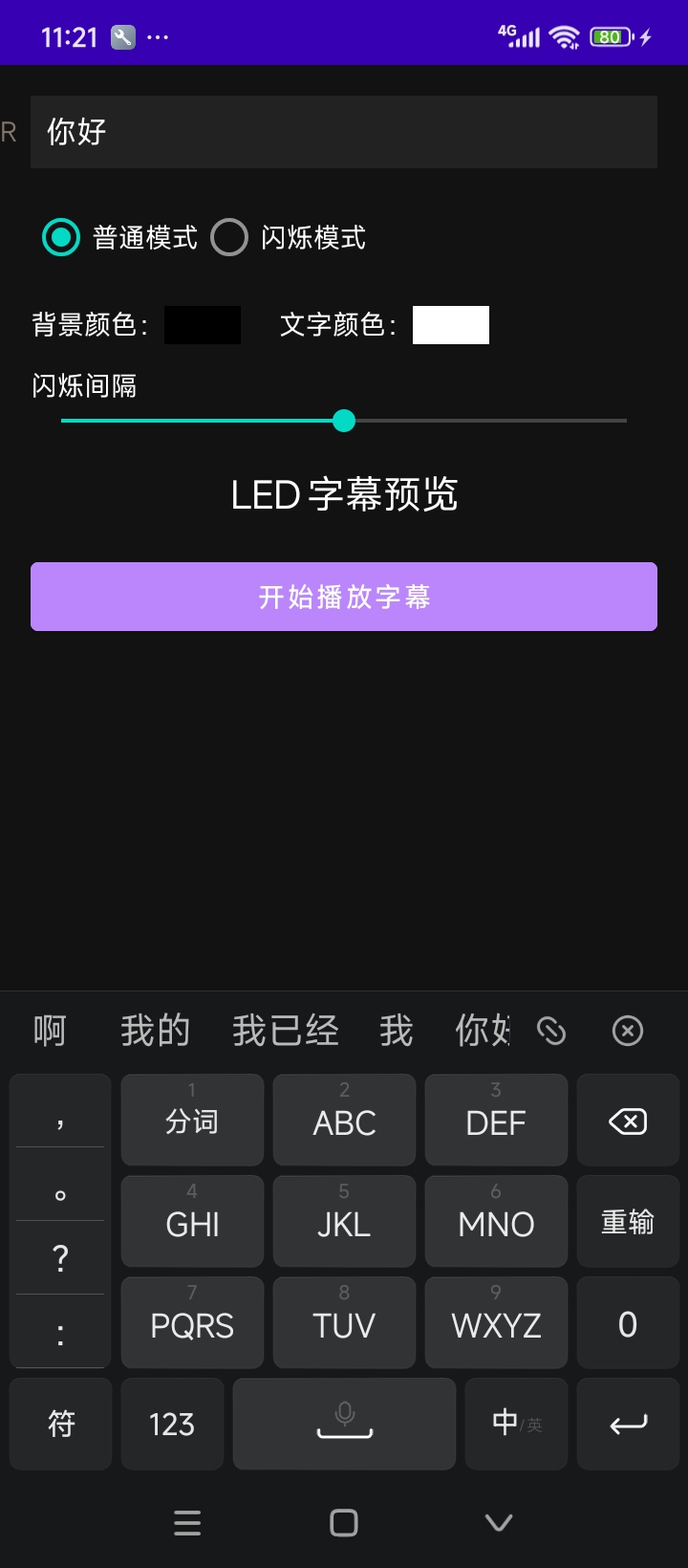Open the 背景颜色 black color swatch
Viewport: 688px width, 1568px height.
point(201,324)
